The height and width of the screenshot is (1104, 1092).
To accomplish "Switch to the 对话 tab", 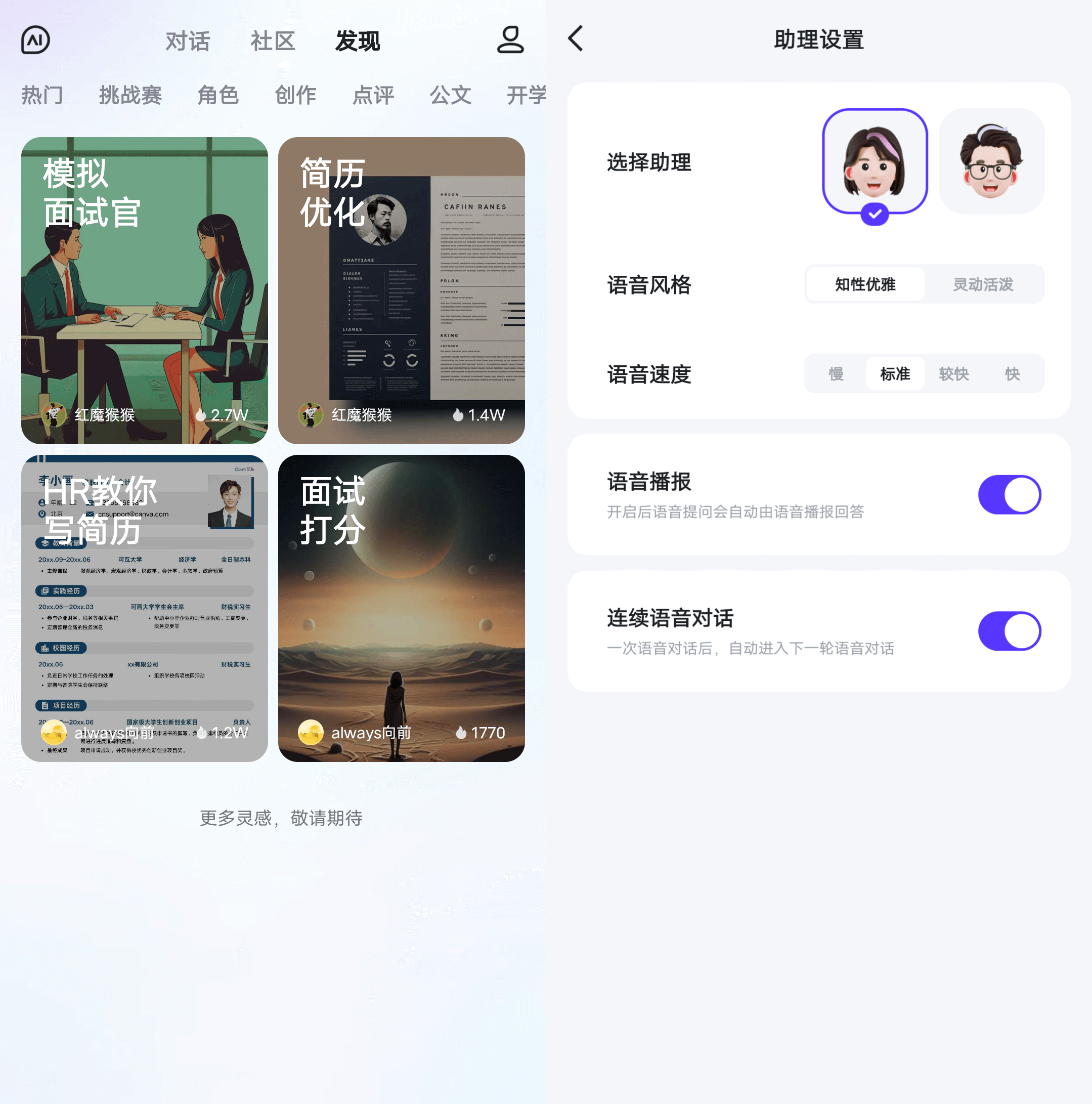I will coord(188,41).
